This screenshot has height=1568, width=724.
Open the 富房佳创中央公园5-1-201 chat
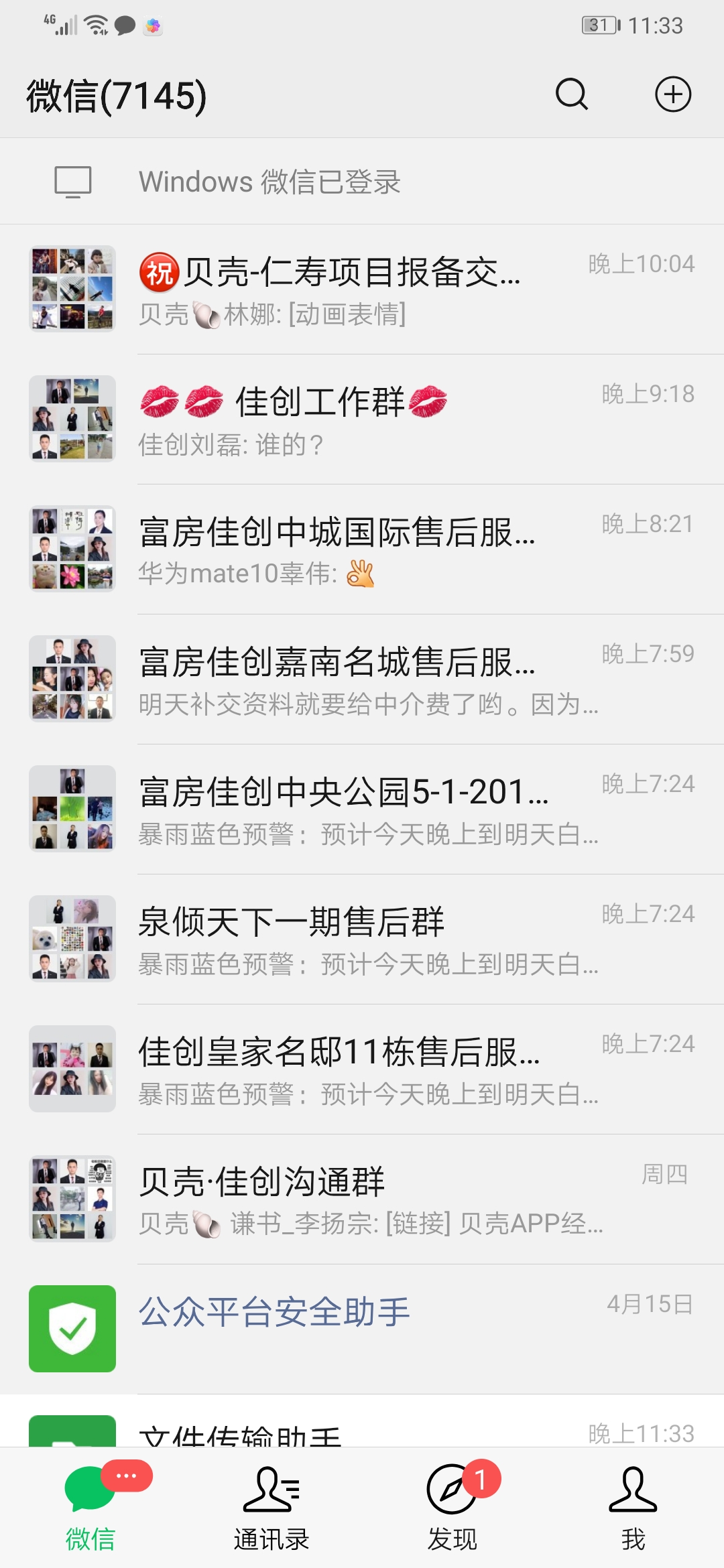[362, 809]
